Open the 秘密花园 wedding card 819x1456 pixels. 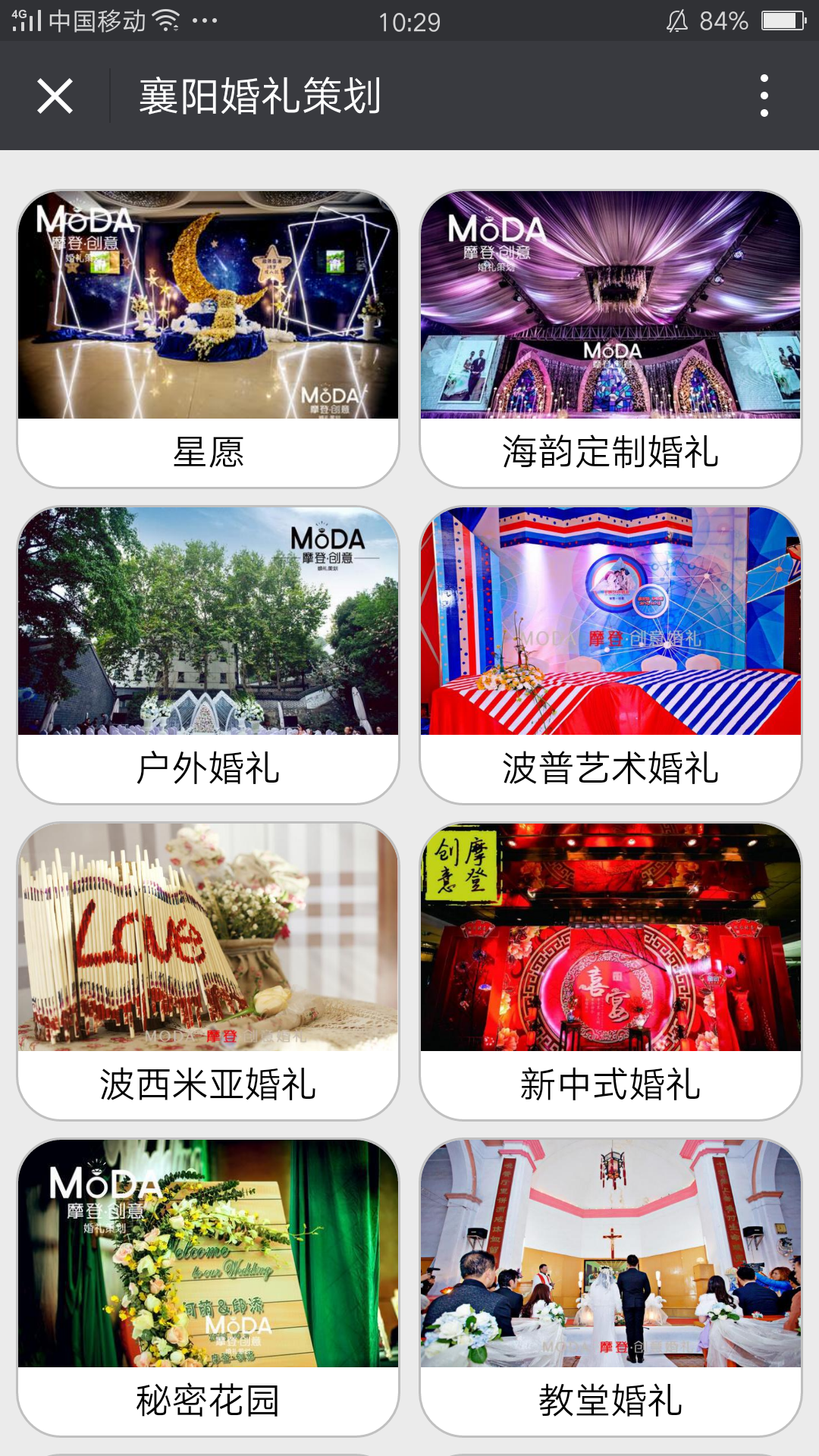pyautogui.click(x=209, y=1288)
